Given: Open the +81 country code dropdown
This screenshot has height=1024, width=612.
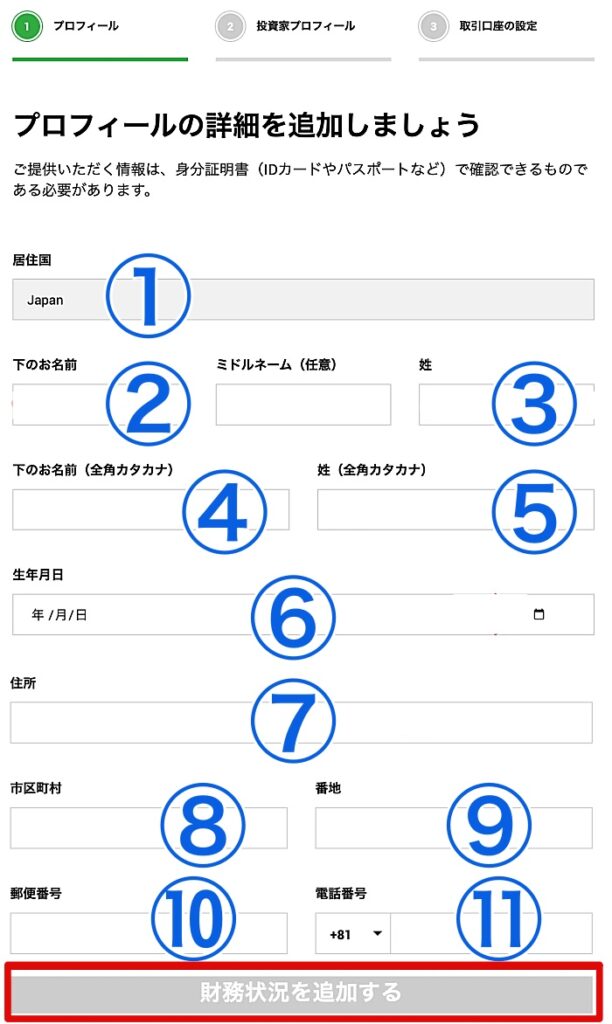Looking at the screenshot, I should coord(353,933).
